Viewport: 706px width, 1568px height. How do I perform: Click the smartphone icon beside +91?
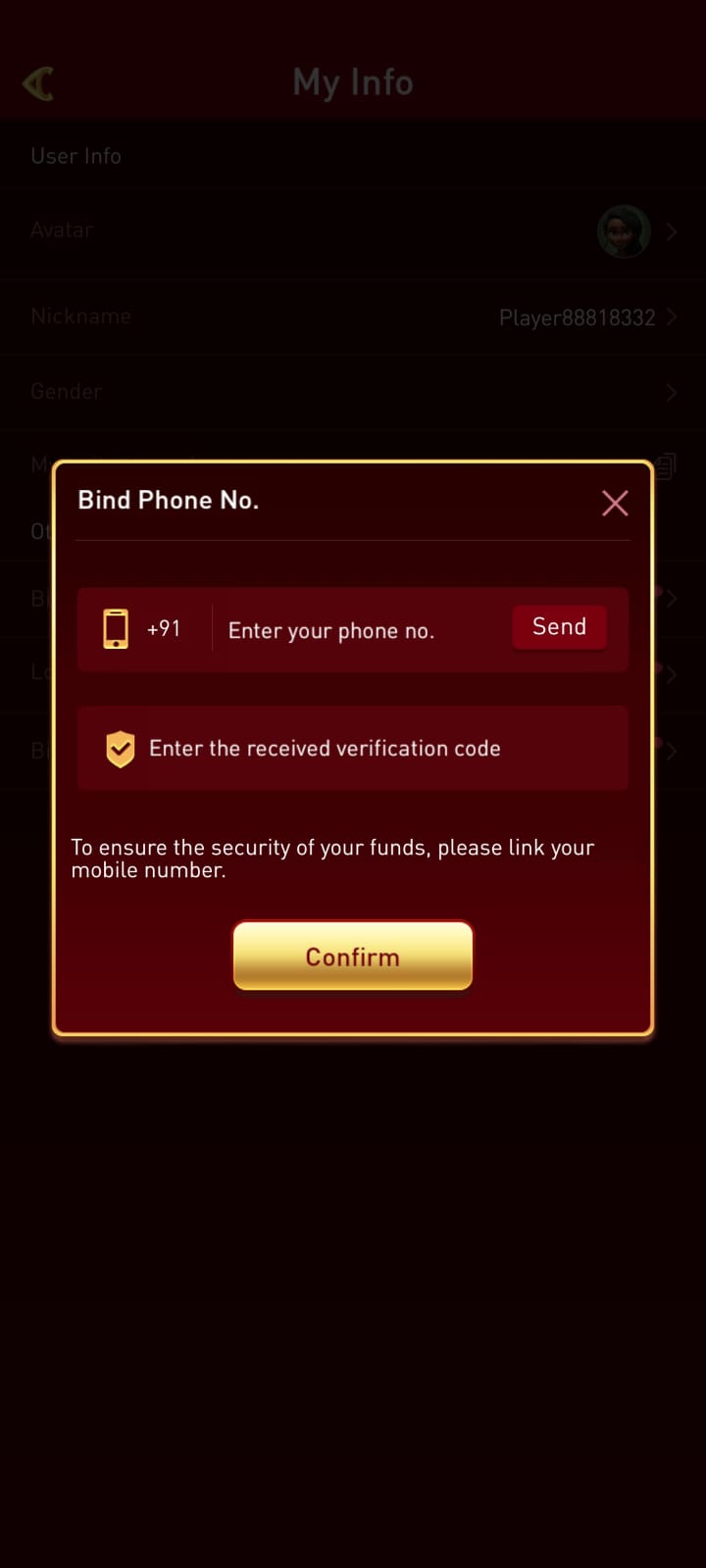[117, 628]
